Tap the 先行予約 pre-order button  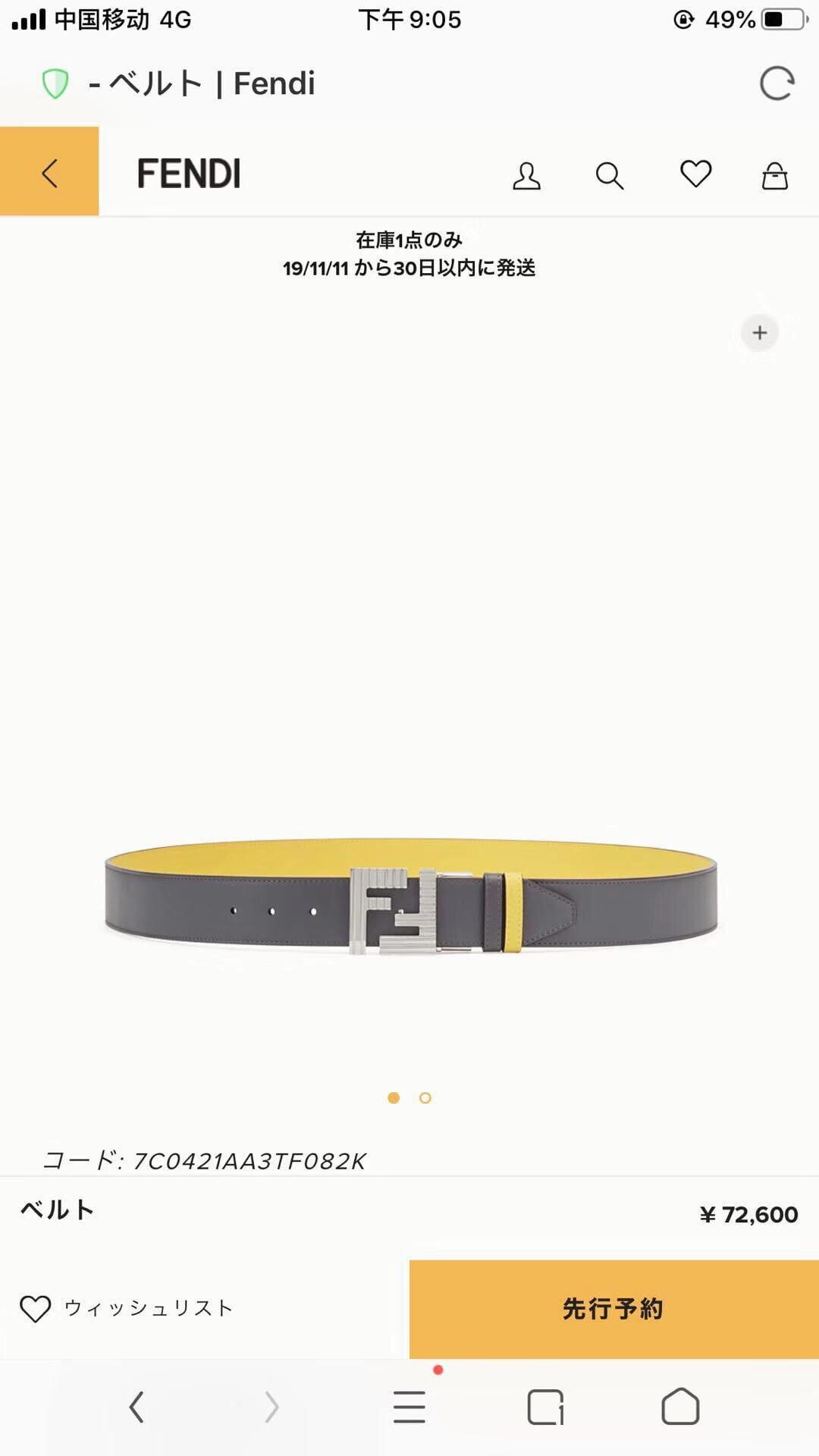click(613, 1308)
